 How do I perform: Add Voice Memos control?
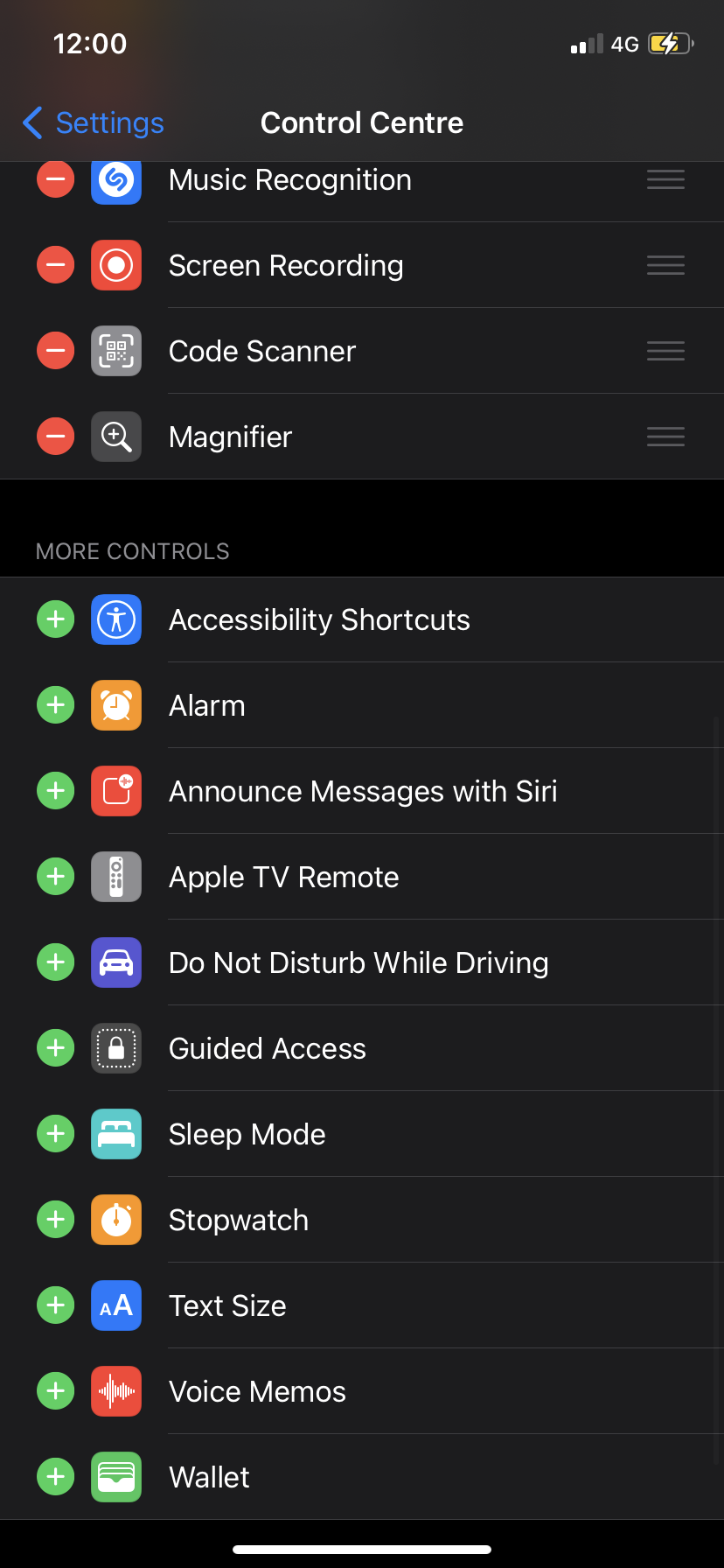click(x=55, y=1391)
